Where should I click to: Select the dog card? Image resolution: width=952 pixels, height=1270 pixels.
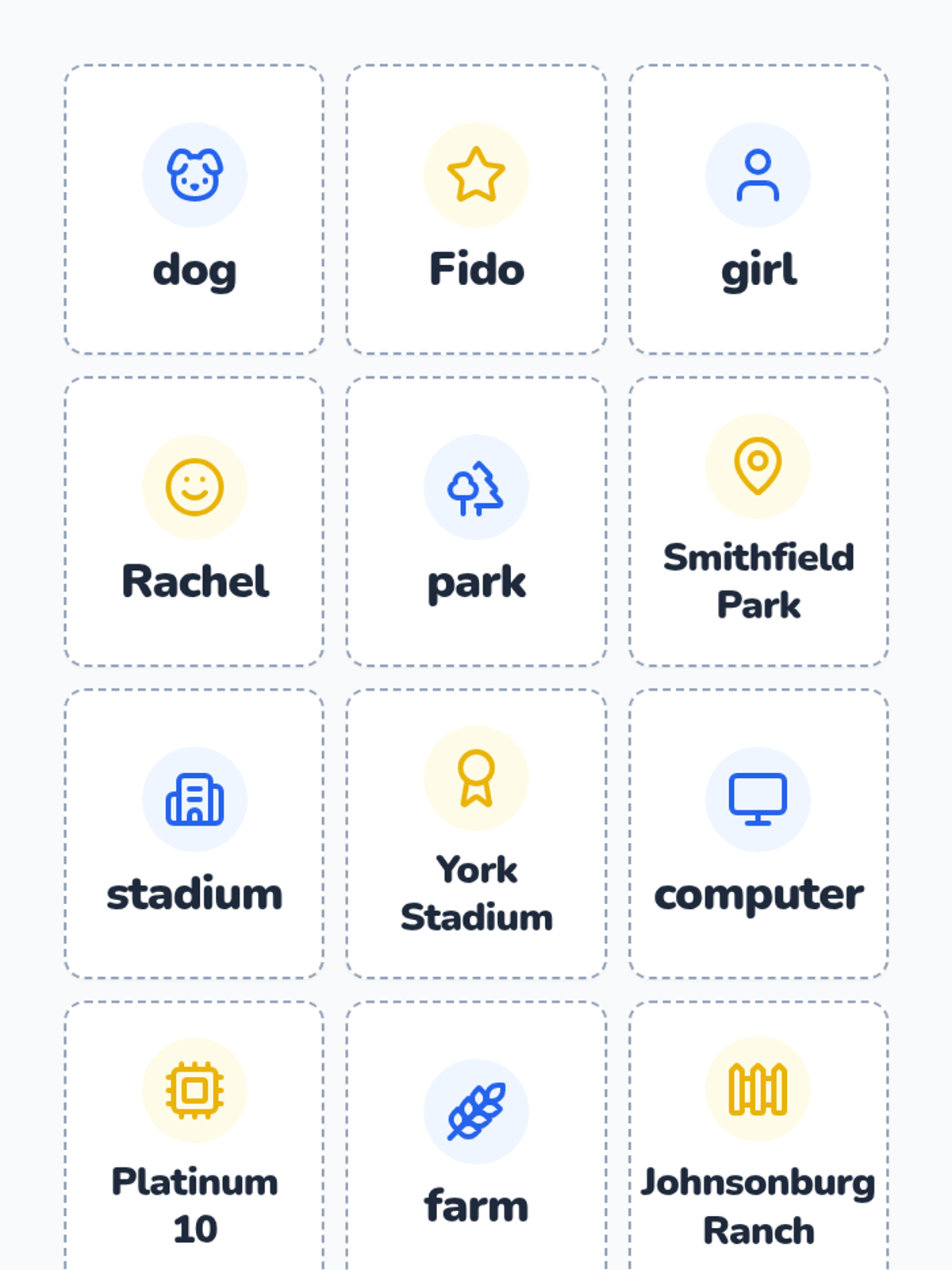pos(194,210)
